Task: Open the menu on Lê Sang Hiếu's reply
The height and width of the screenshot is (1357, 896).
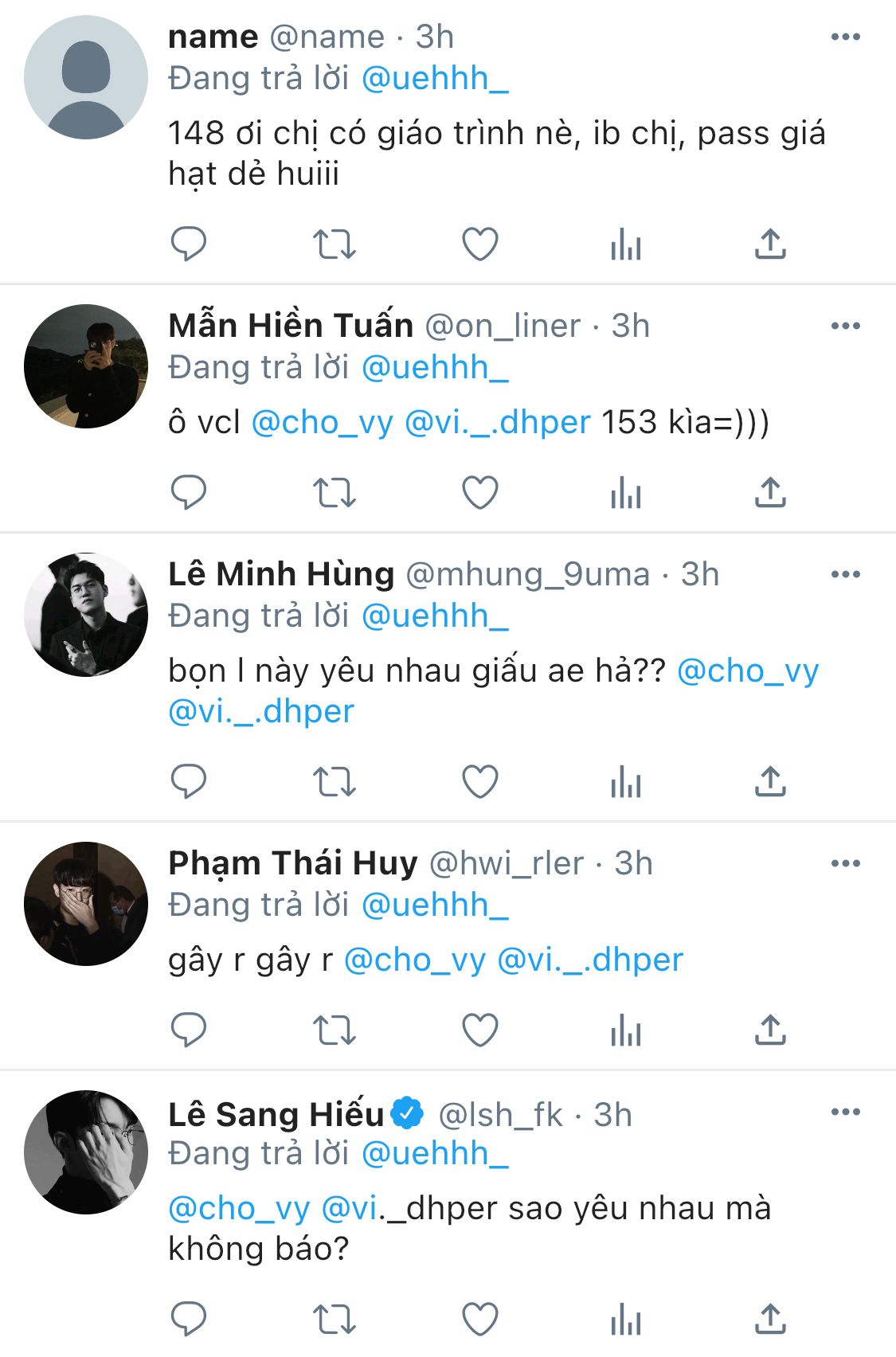Action: [845, 1112]
